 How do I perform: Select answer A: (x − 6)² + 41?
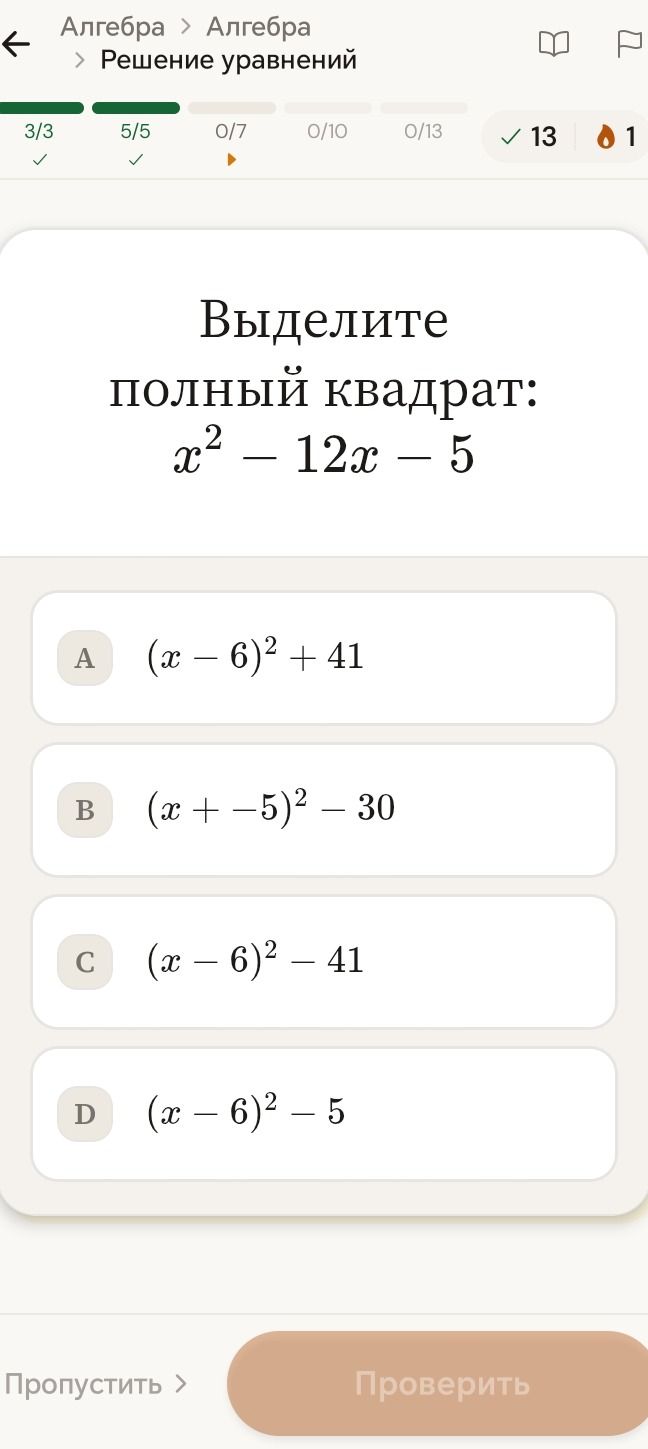(x=324, y=658)
